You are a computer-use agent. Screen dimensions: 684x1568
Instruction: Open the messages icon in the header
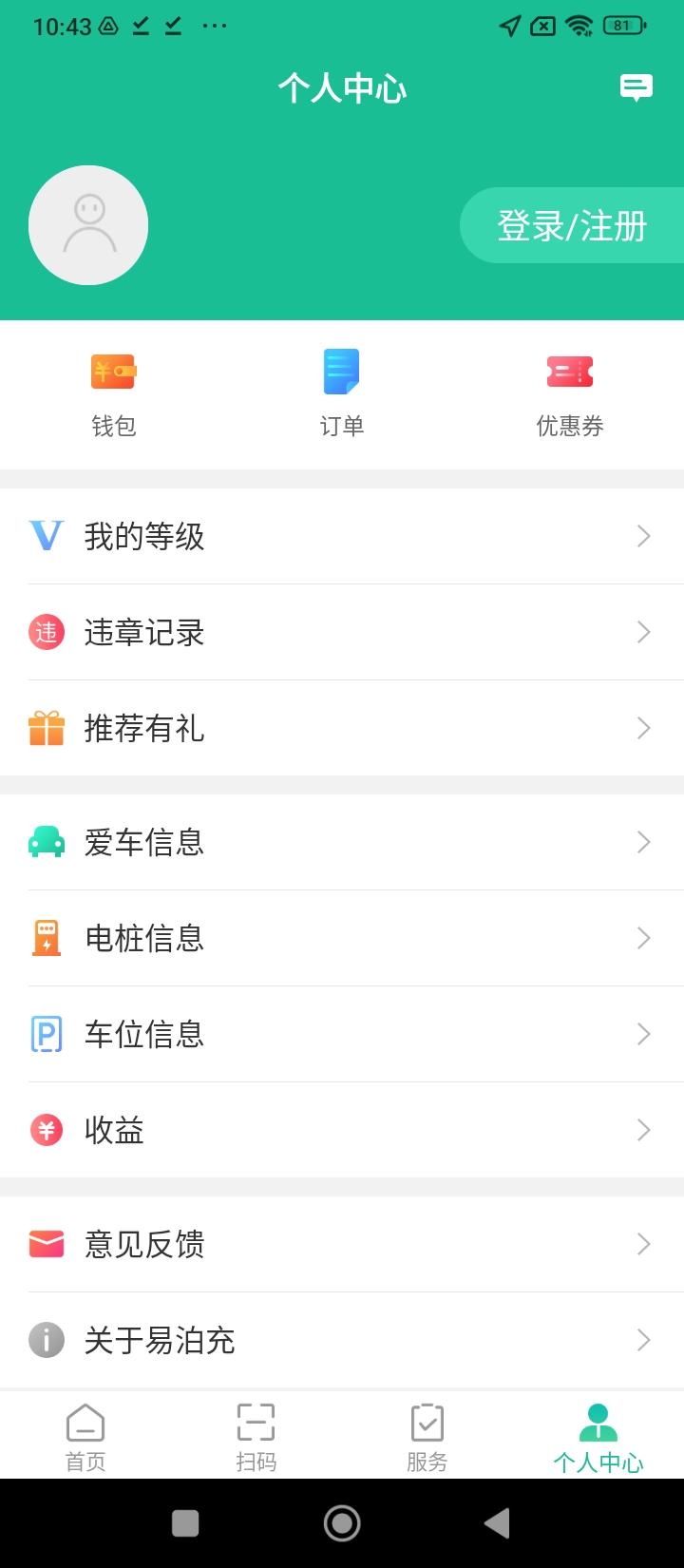tap(636, 87)
